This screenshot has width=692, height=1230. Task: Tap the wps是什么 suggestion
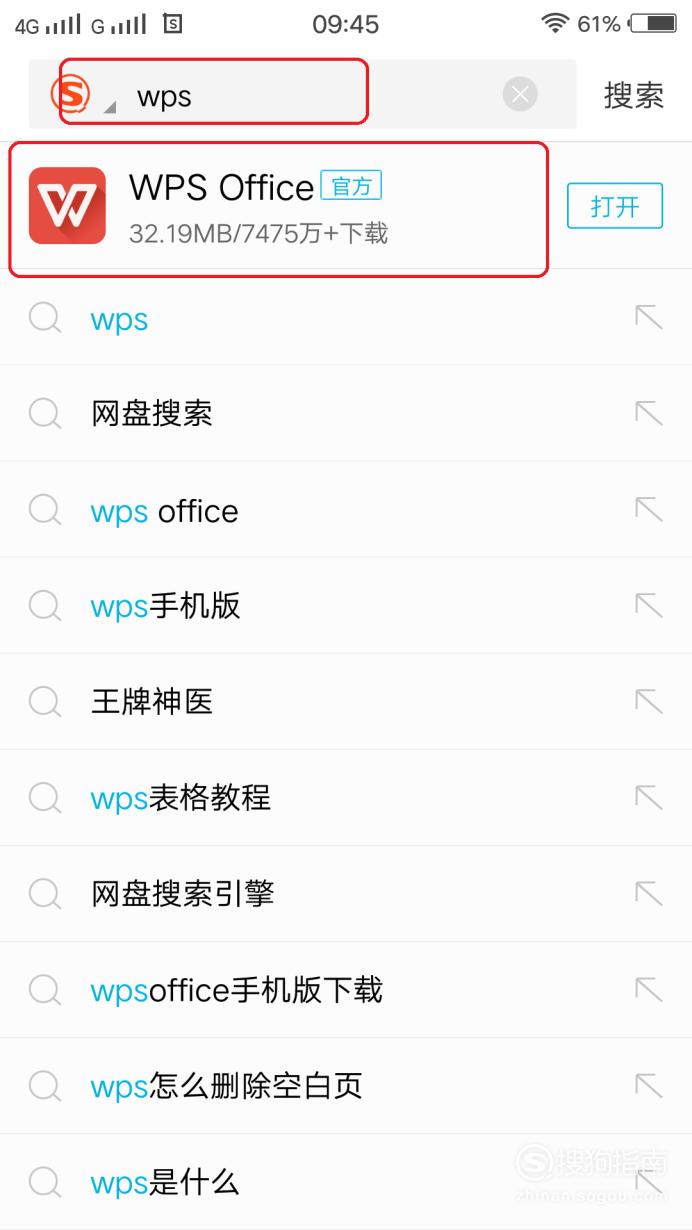346,1182
